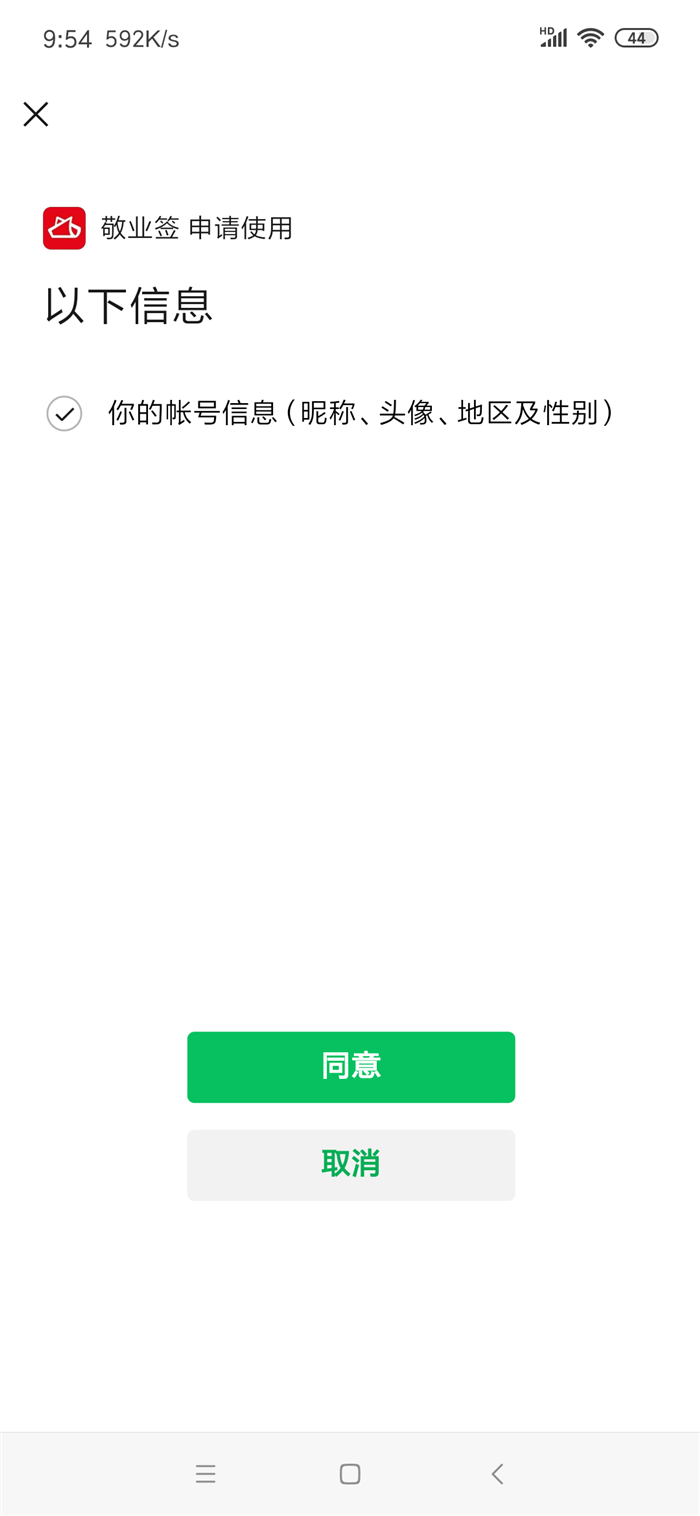Tap the green 同意 button
700x1516 pixels.
coord(351,1067)
